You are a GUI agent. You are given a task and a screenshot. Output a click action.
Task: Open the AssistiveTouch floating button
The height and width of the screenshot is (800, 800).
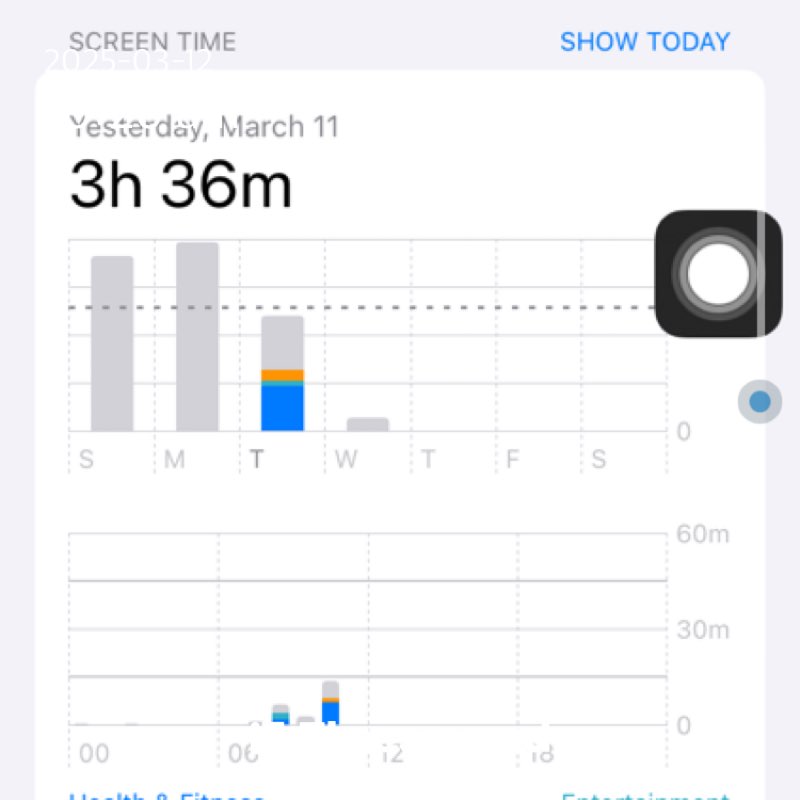click(x=718, y=273)
